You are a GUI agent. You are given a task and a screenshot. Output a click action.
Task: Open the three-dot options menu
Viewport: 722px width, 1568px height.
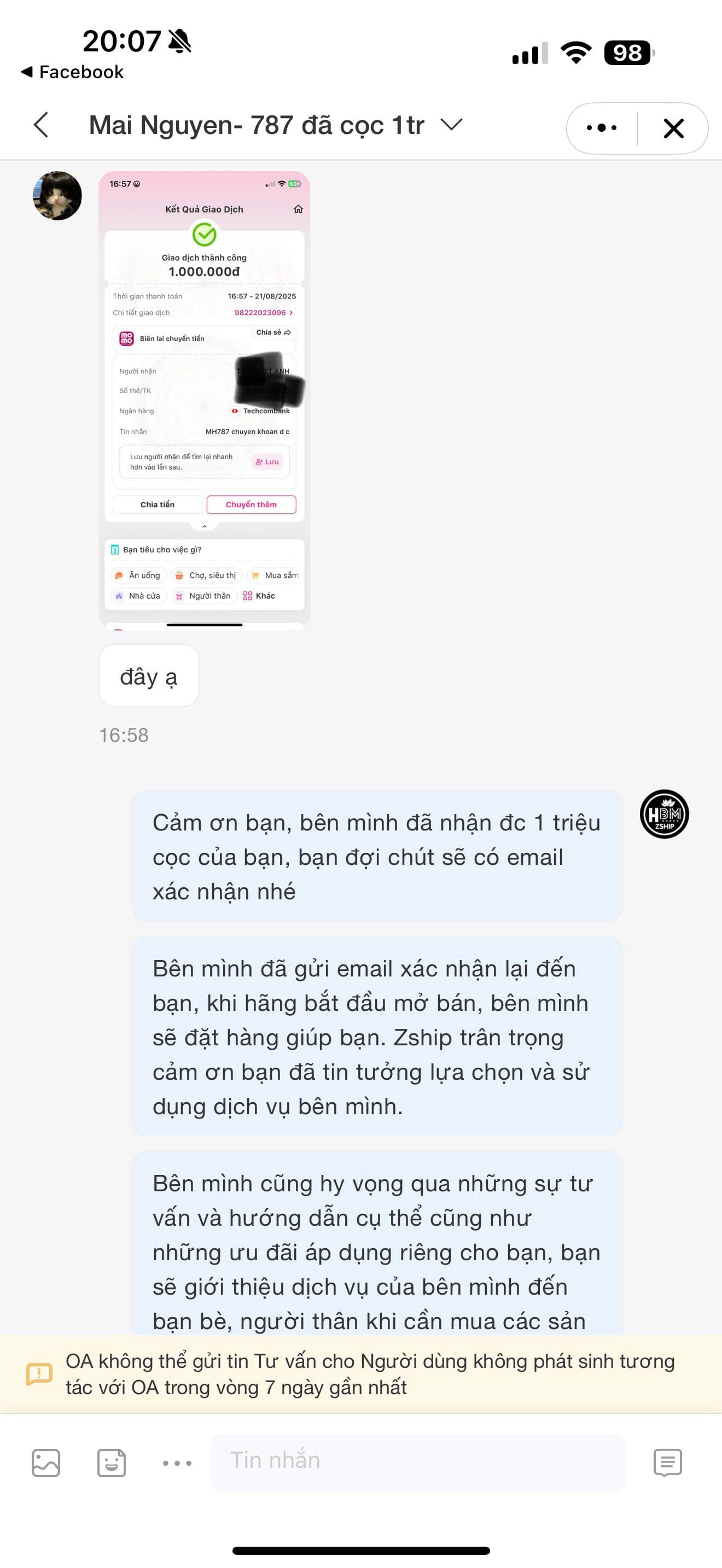(602, 128)
